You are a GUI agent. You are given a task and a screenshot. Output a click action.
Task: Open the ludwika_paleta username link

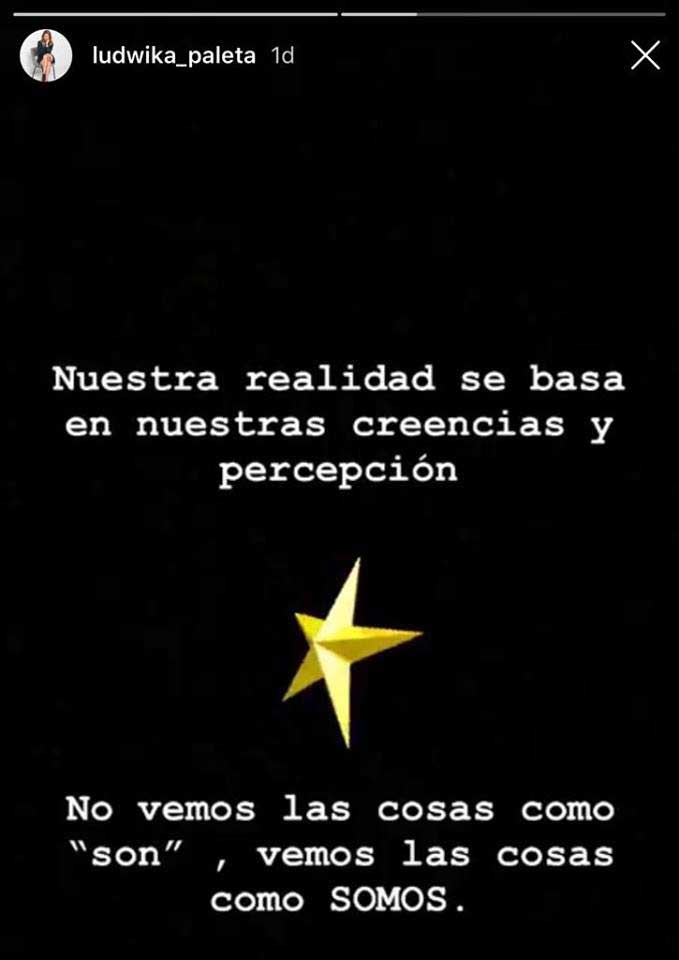[x=174, y=56]
